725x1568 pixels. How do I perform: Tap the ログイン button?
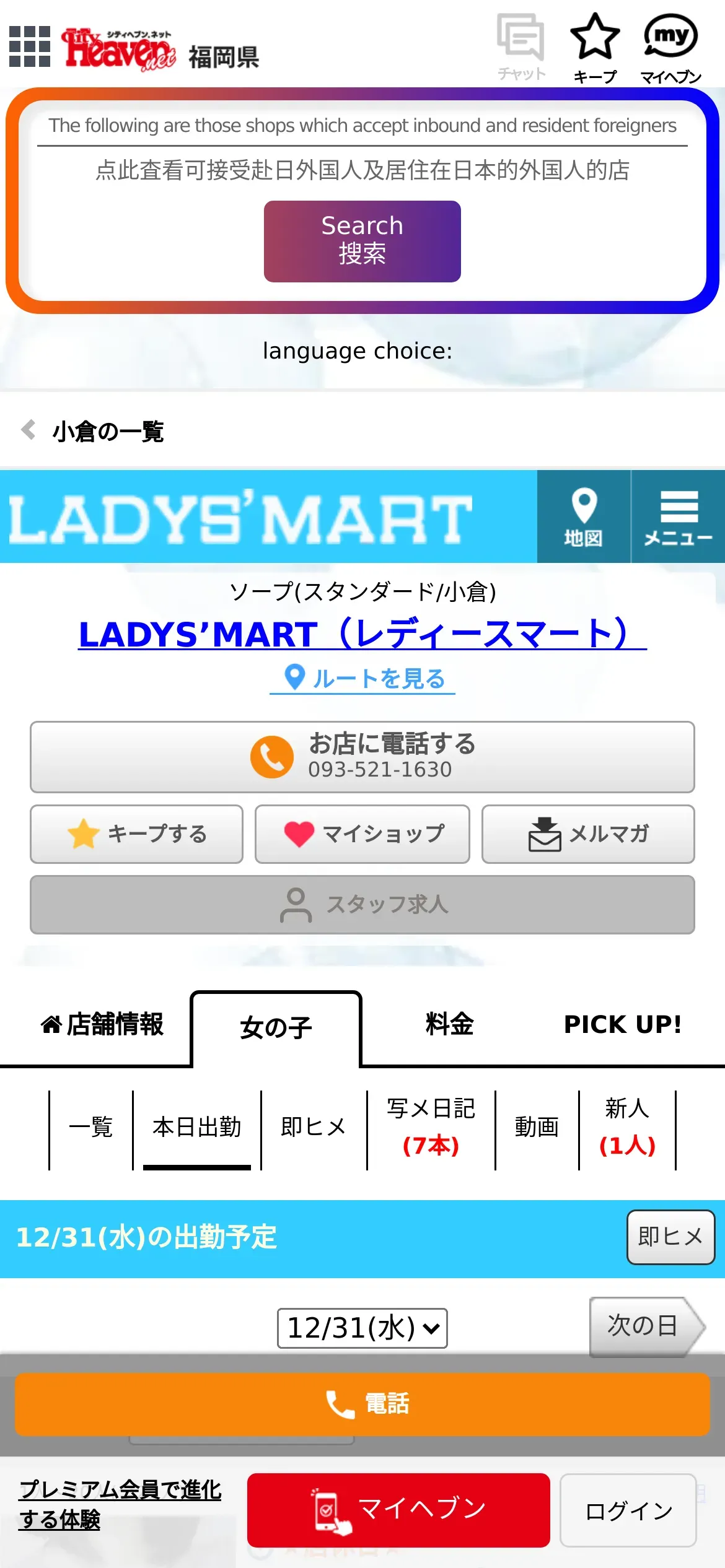pyautogui.click(x=628, y=1510)
